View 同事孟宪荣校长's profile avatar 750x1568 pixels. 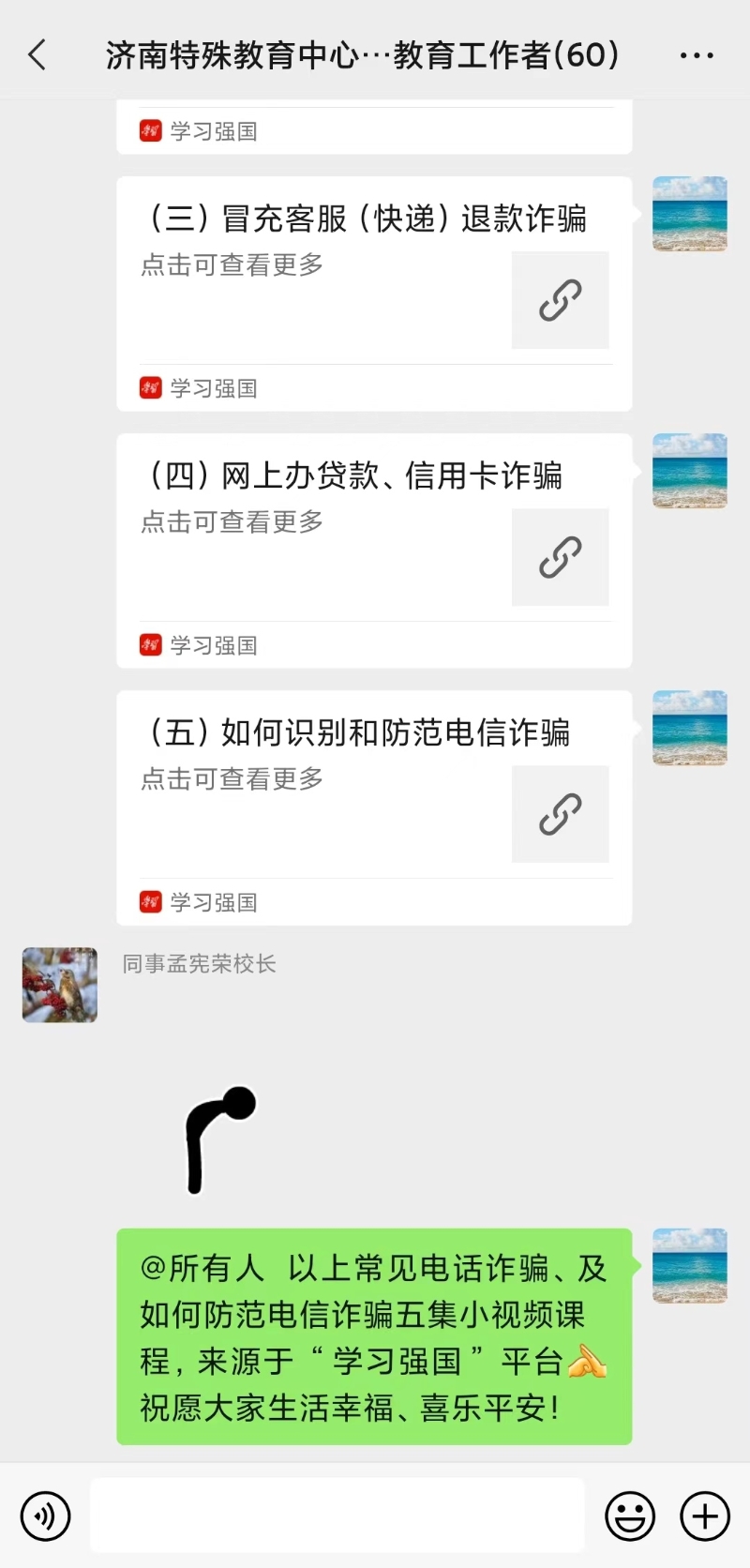pyautogui.click(x=60, y=985)
